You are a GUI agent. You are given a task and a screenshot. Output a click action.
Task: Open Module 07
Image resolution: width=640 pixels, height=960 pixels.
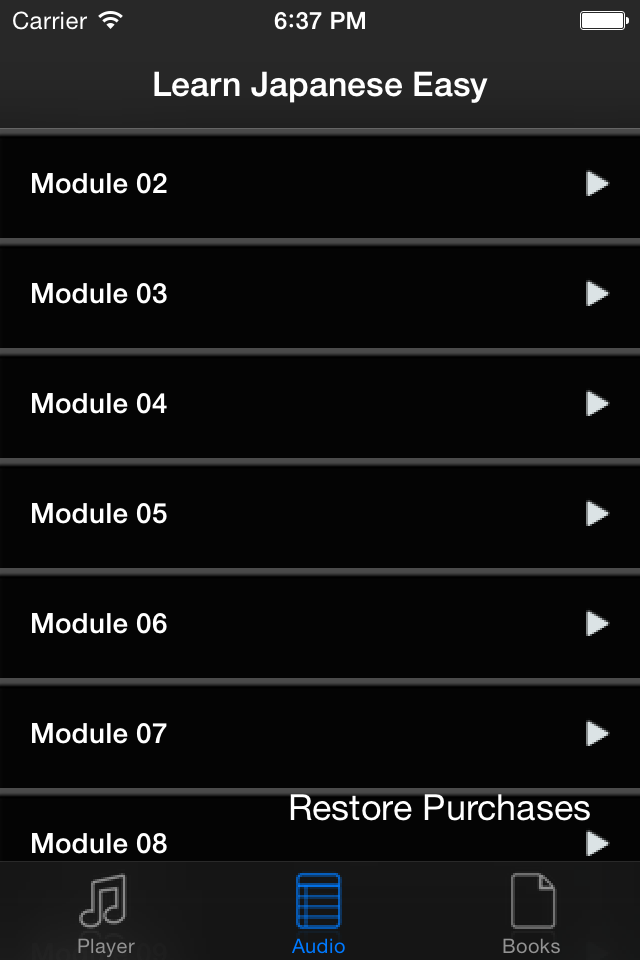click(x=320, y=733)
